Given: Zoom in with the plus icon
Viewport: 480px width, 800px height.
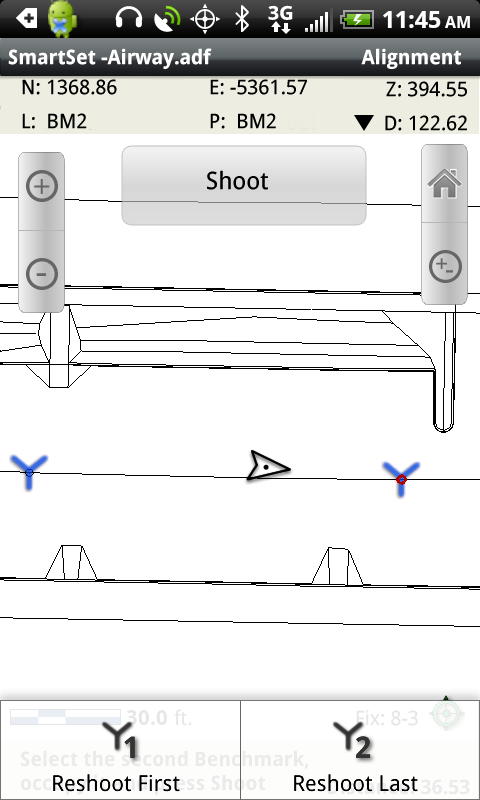Looking at the screenshot, I should [x=41, y=187].
